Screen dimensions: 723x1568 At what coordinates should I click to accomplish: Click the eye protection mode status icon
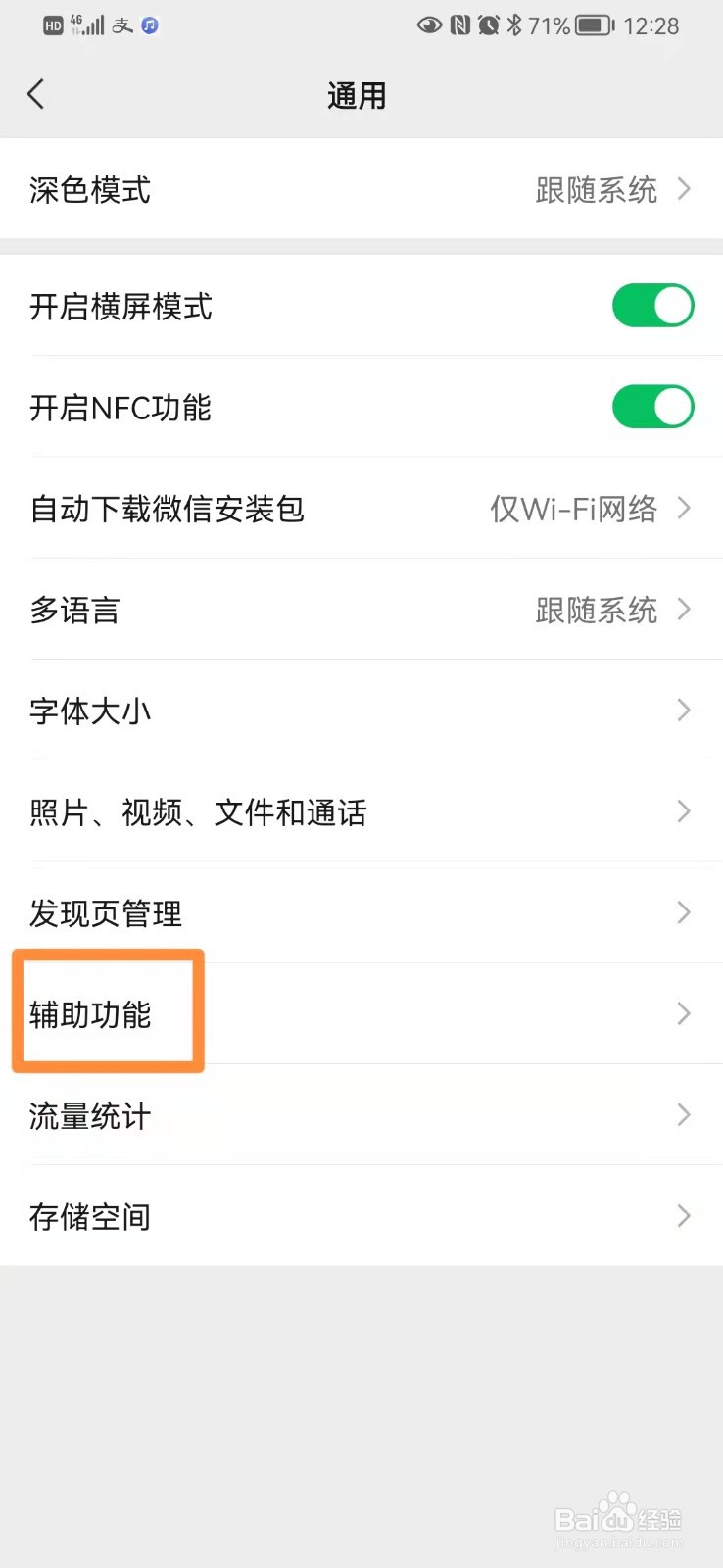pyautogui.click(x=429, y=25)
